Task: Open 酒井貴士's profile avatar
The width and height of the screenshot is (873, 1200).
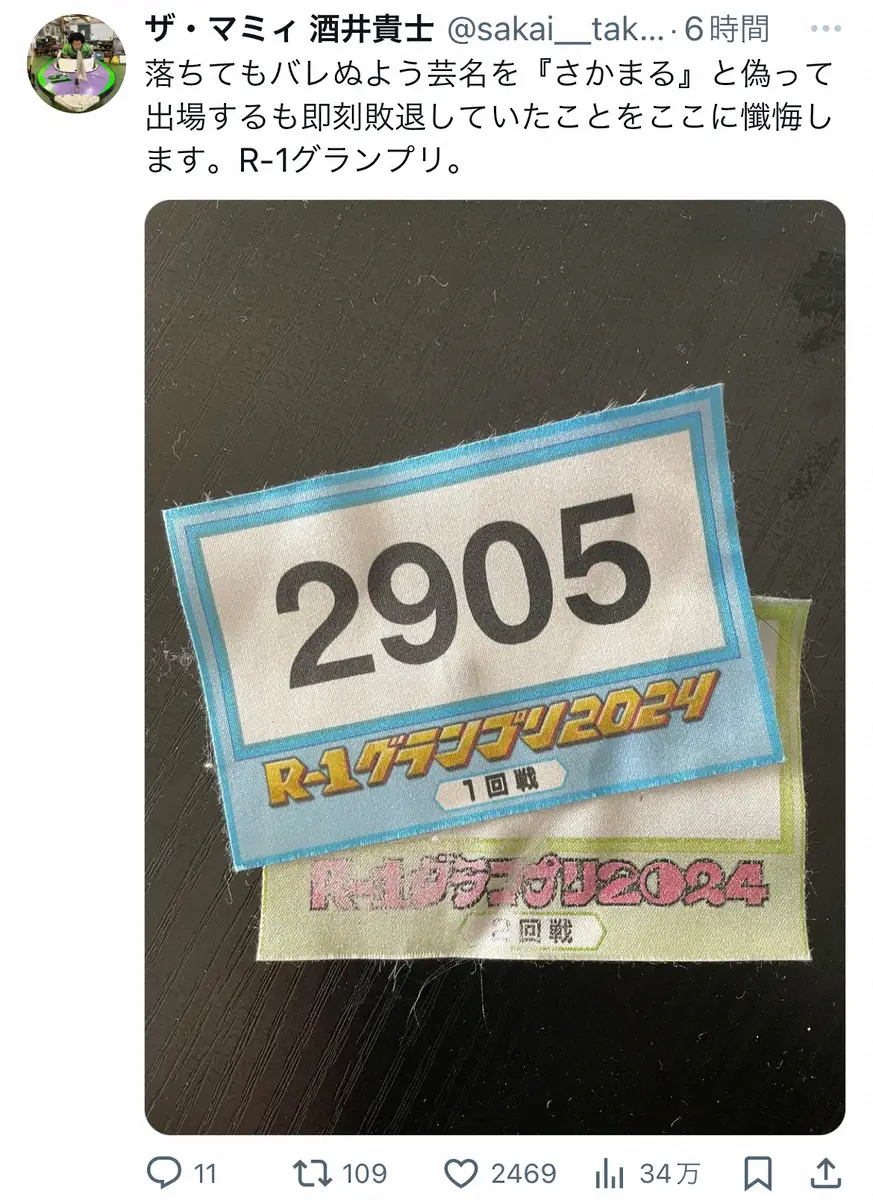Action: tap(76, 63)
